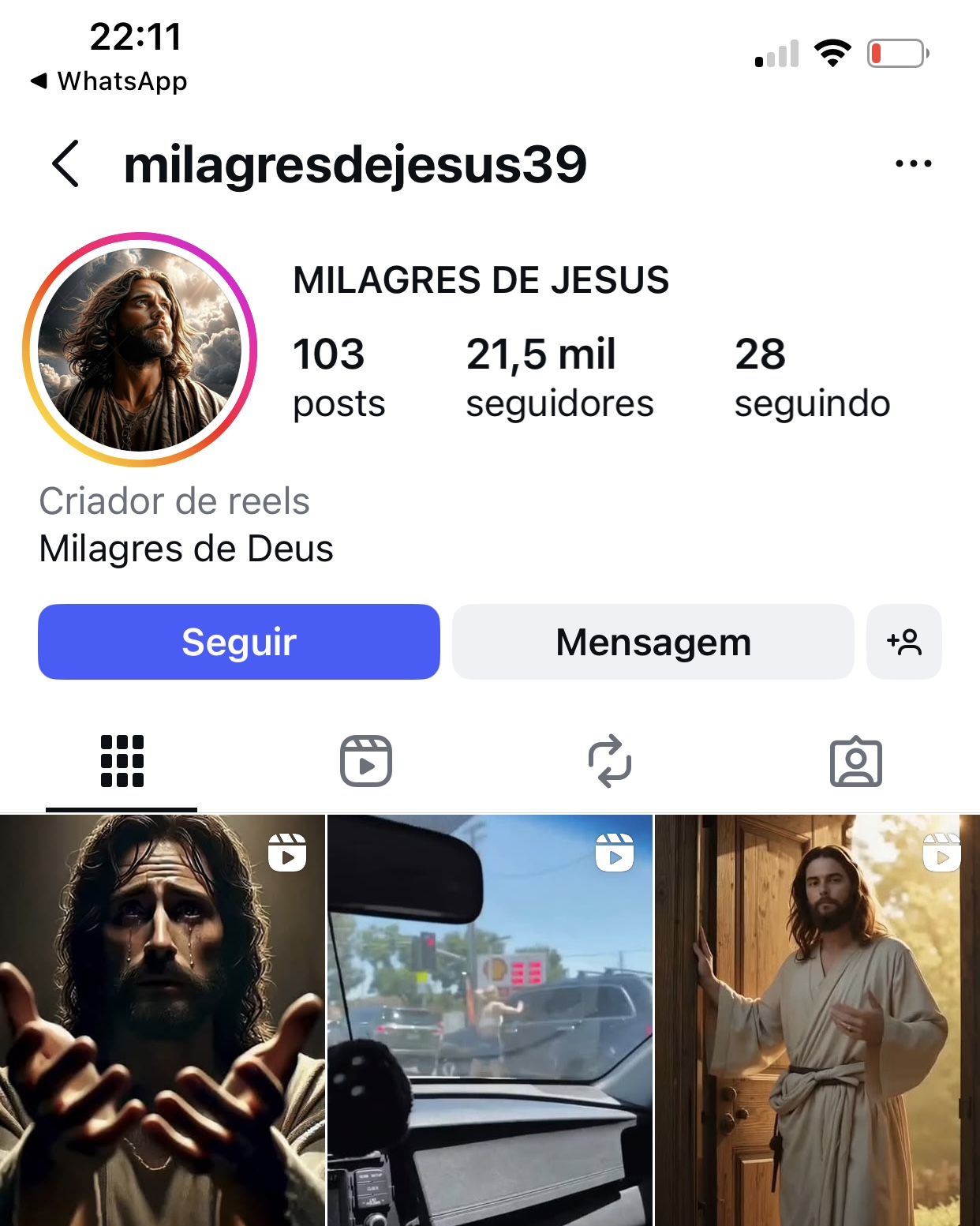980x1226 pixels.
Task: View the profile picture story
Action: [140, 350]
